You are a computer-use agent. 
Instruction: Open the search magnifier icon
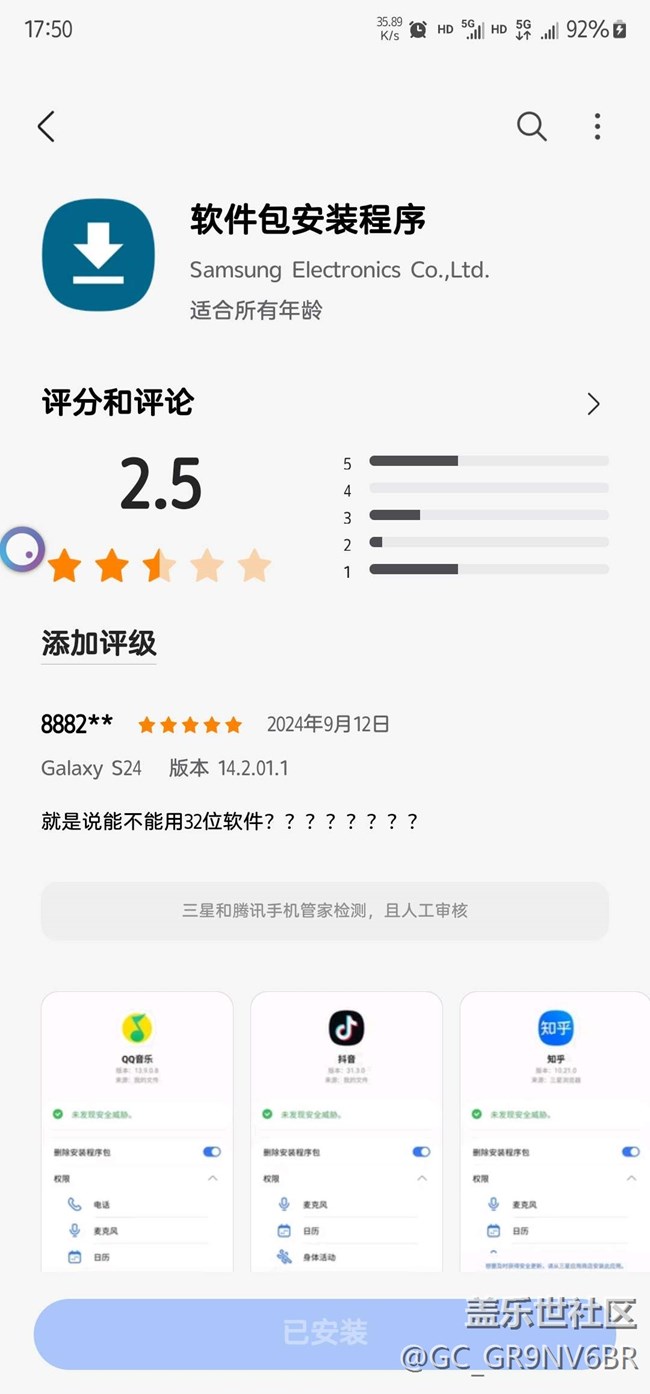point(531,127)
